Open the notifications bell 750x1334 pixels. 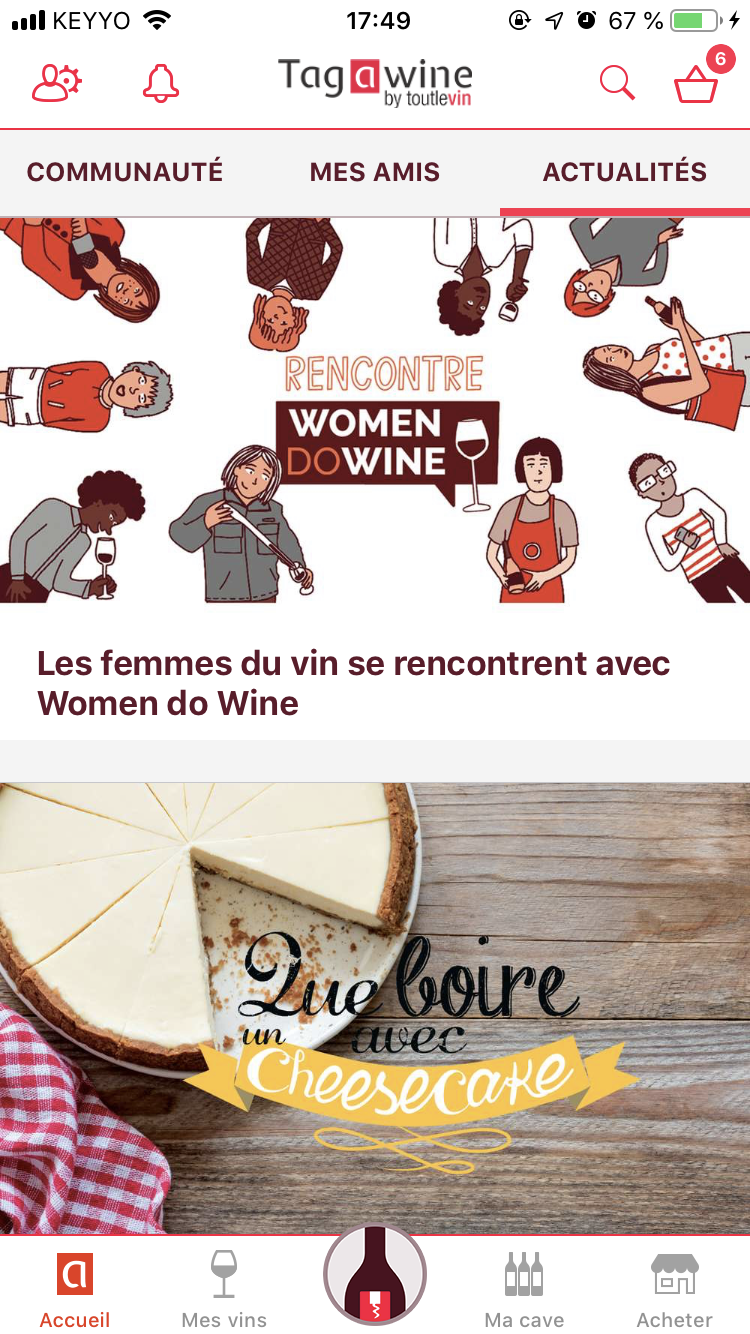coord(161,83)
